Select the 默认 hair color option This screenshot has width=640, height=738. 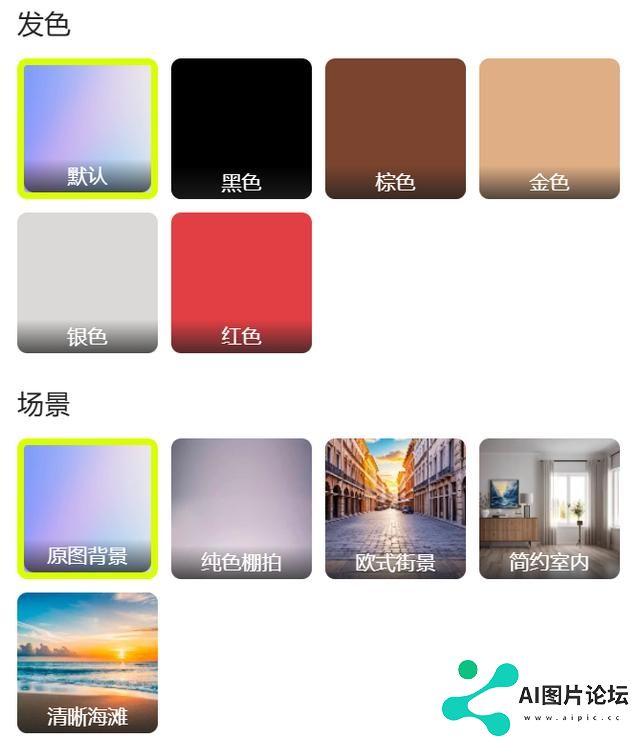point(87,128)
